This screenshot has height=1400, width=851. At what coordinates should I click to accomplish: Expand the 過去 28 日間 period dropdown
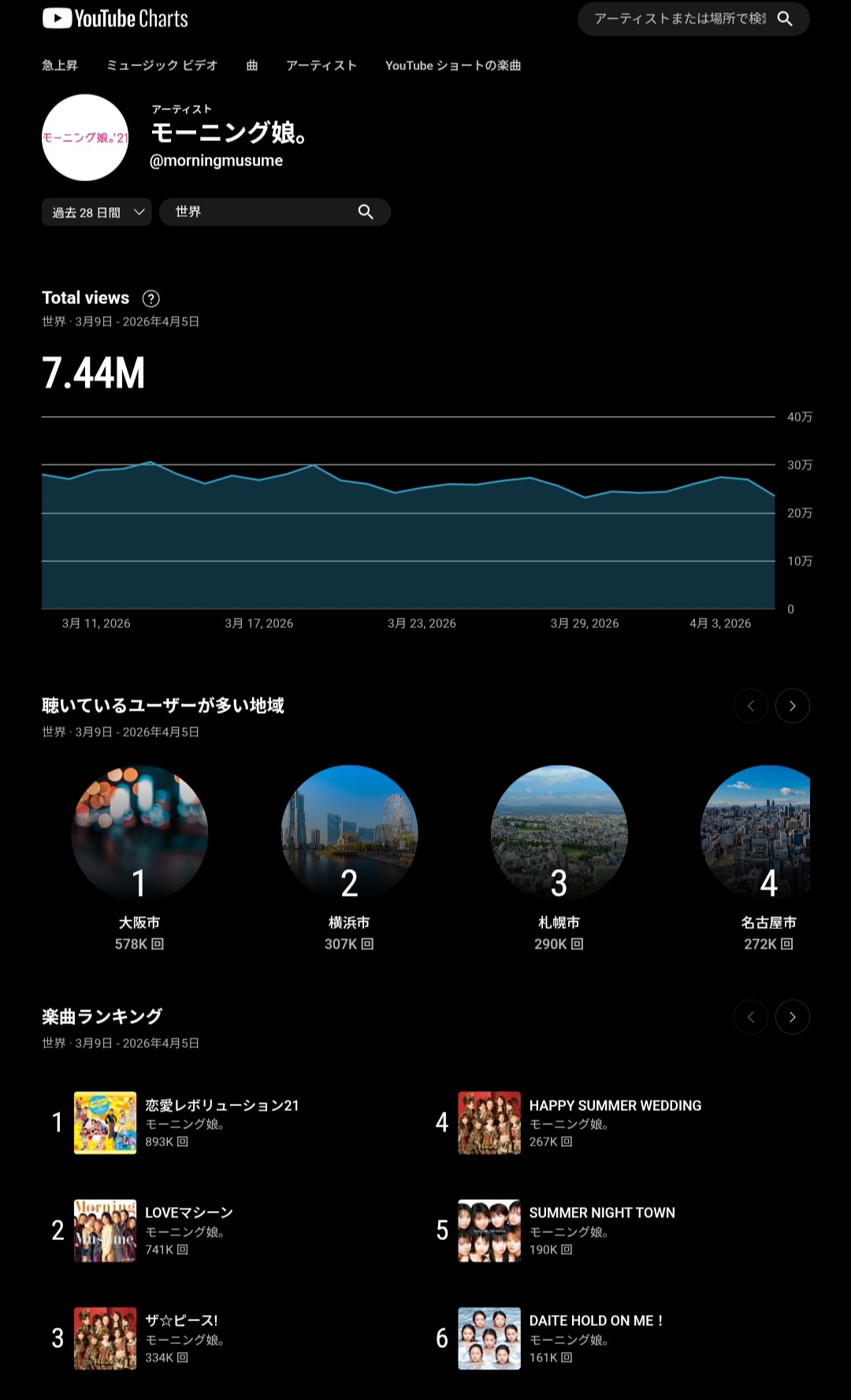tap(96, 212)
